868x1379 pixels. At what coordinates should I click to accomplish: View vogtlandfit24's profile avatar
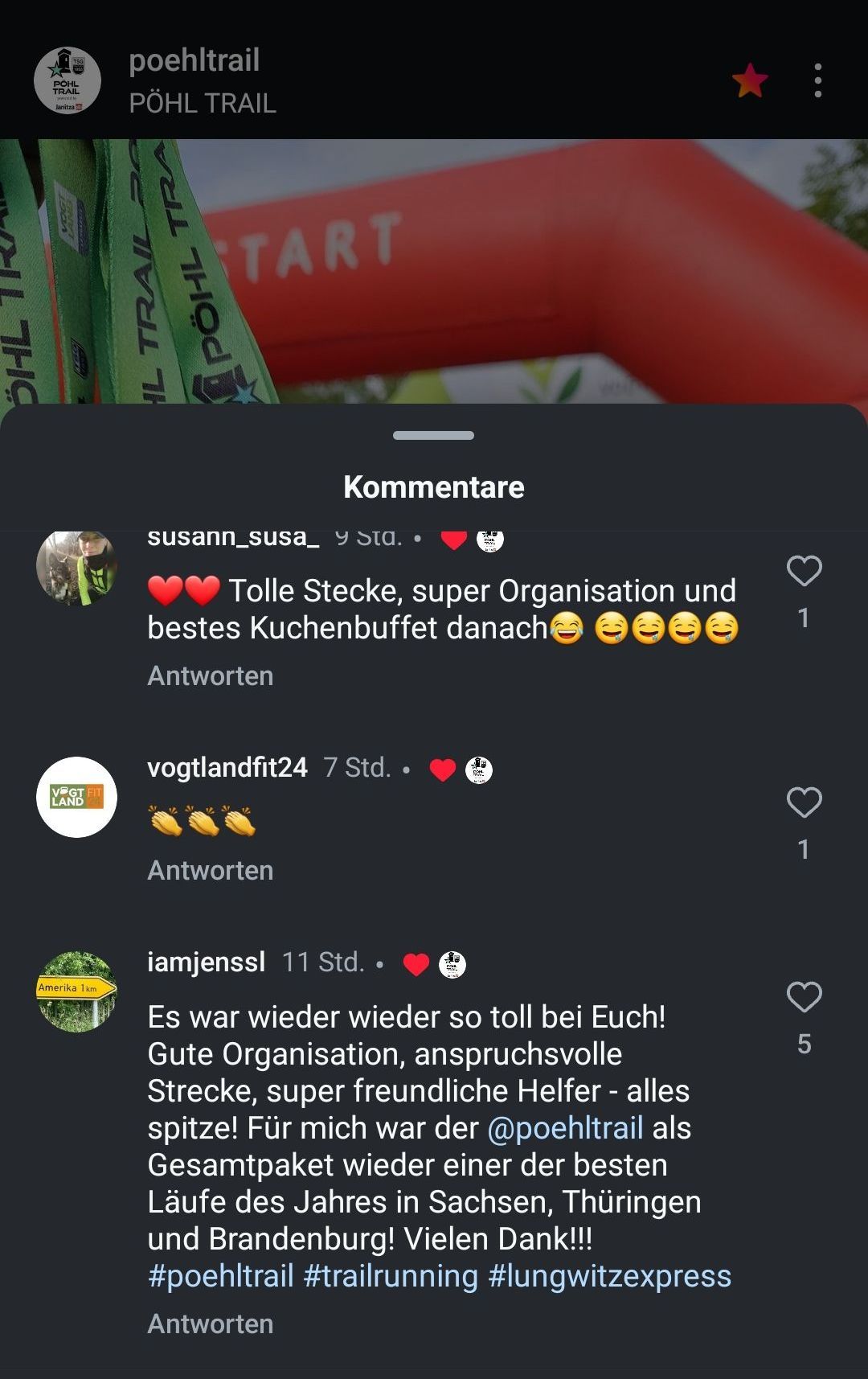(77, 797)
